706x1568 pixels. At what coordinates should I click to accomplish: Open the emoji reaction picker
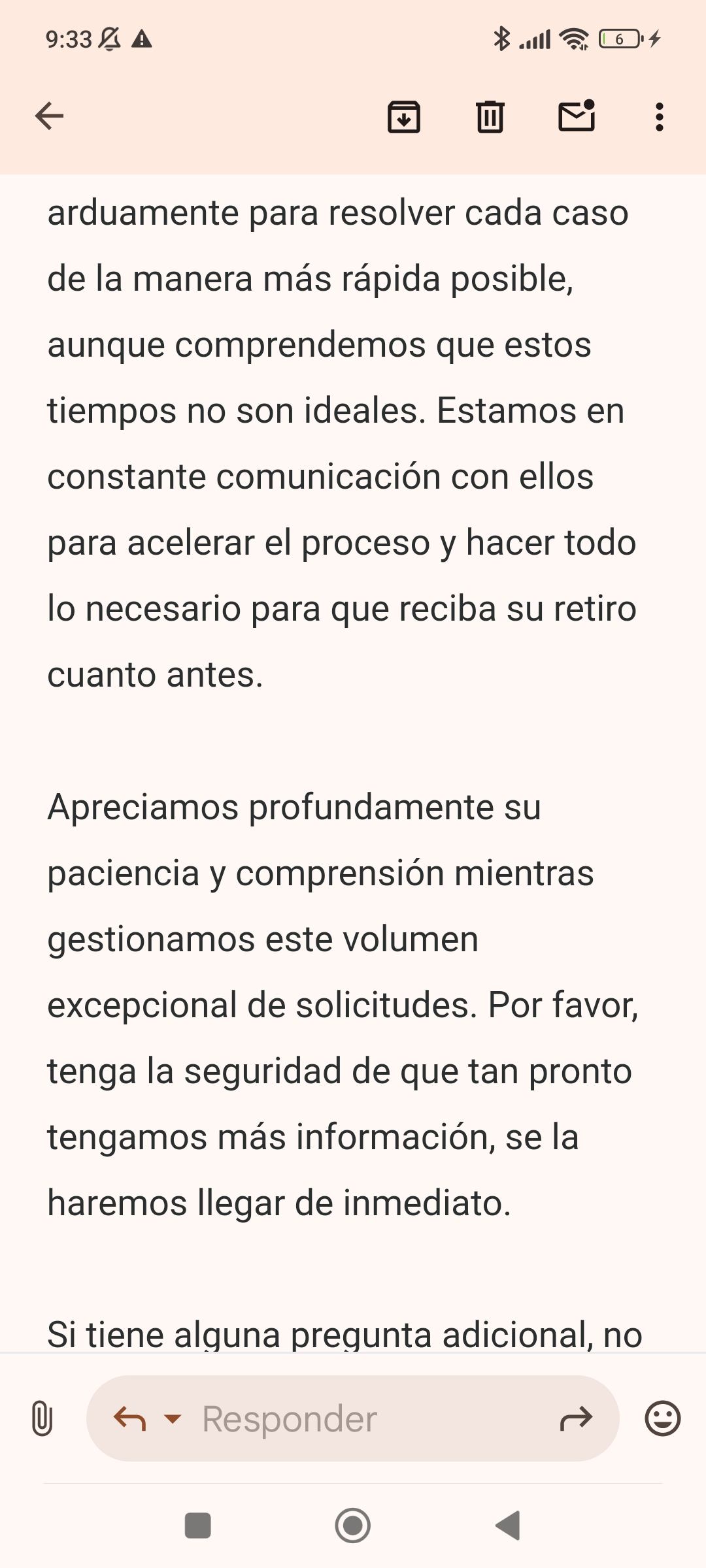tap(662, 1418)
